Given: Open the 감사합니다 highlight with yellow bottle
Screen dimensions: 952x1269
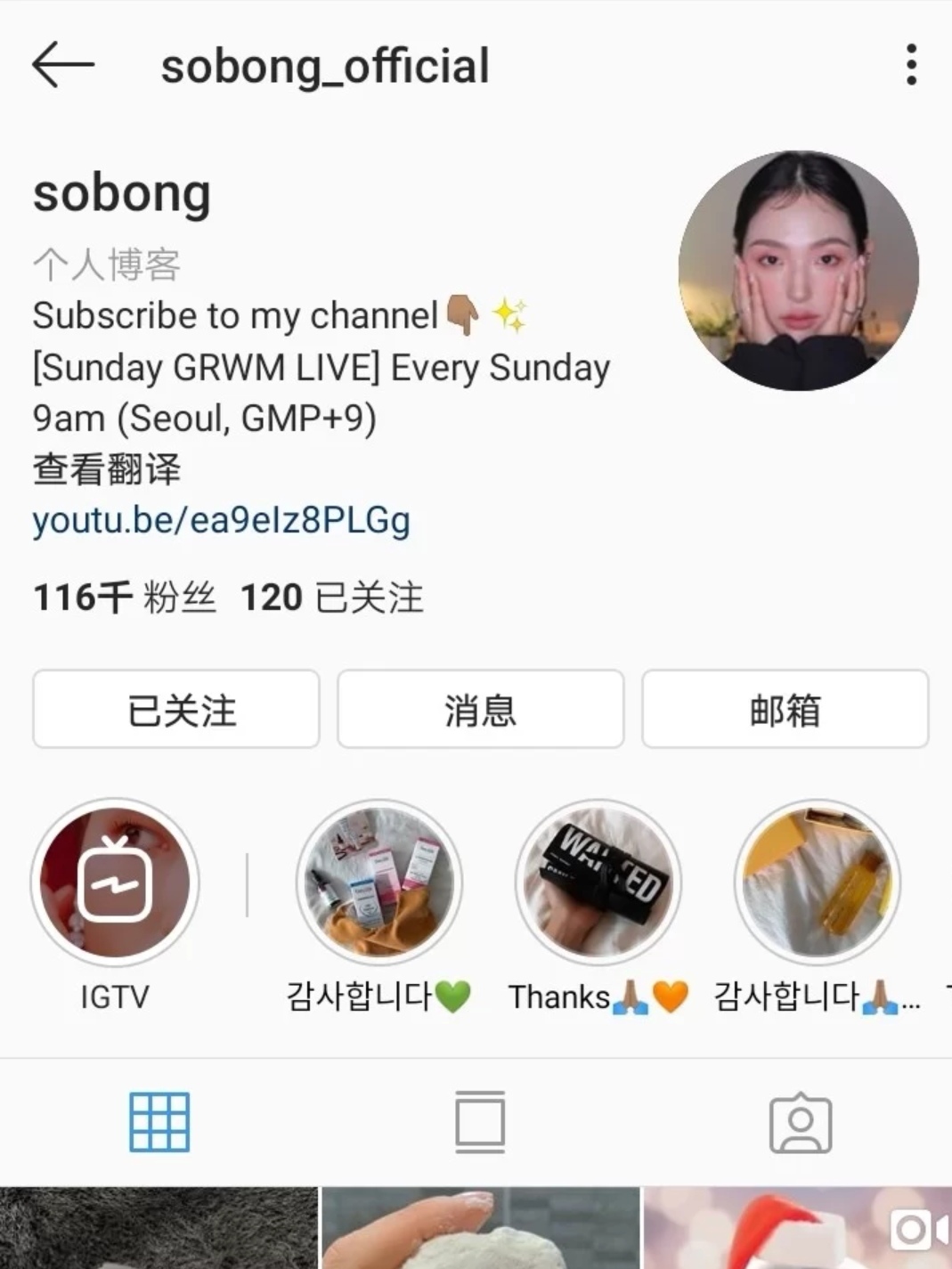Looking at the screenshot, I should (x=817, y=882).
